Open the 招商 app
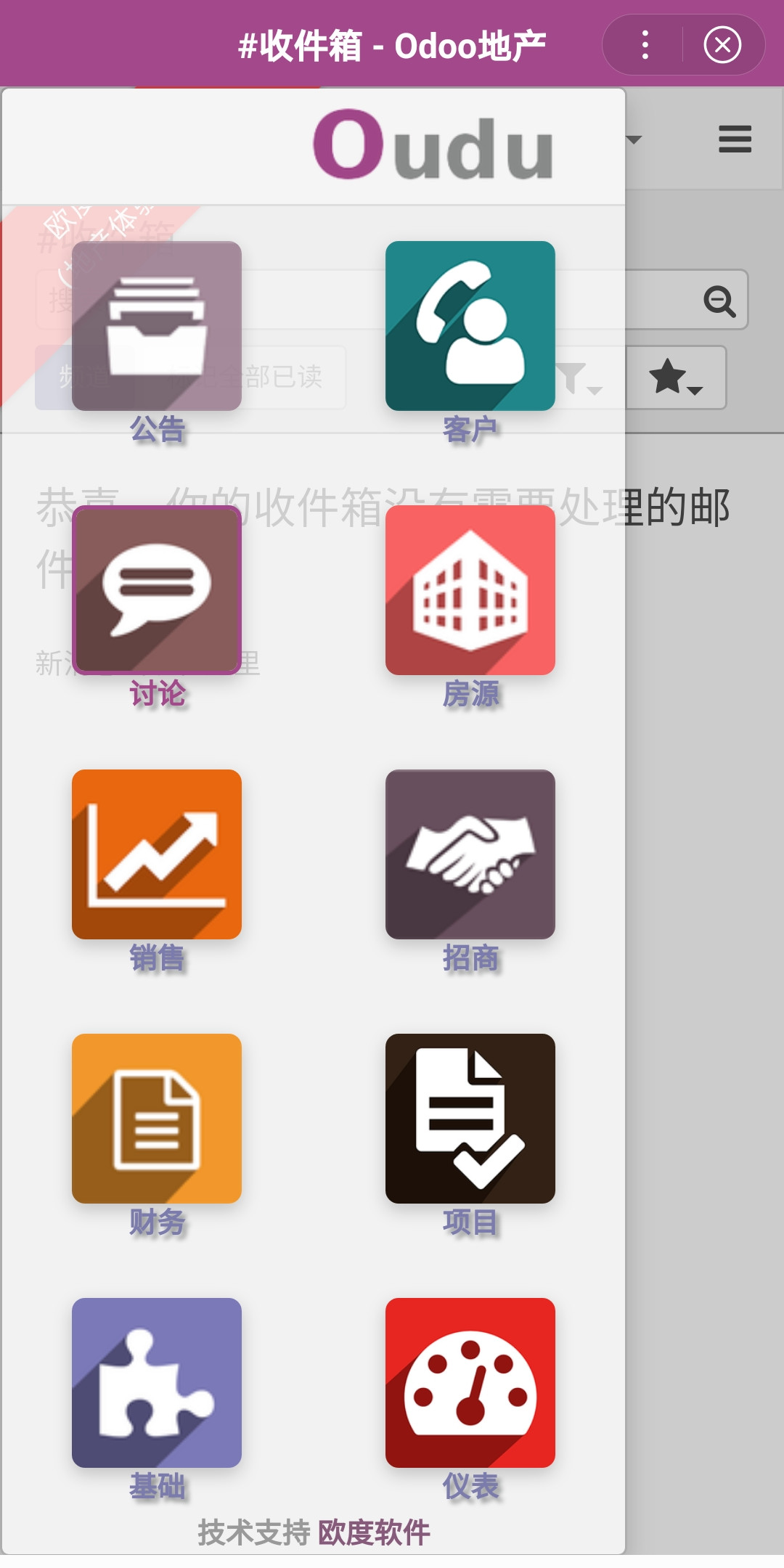The height and width of the screenshot is (1568, 784). pos(470,854)
